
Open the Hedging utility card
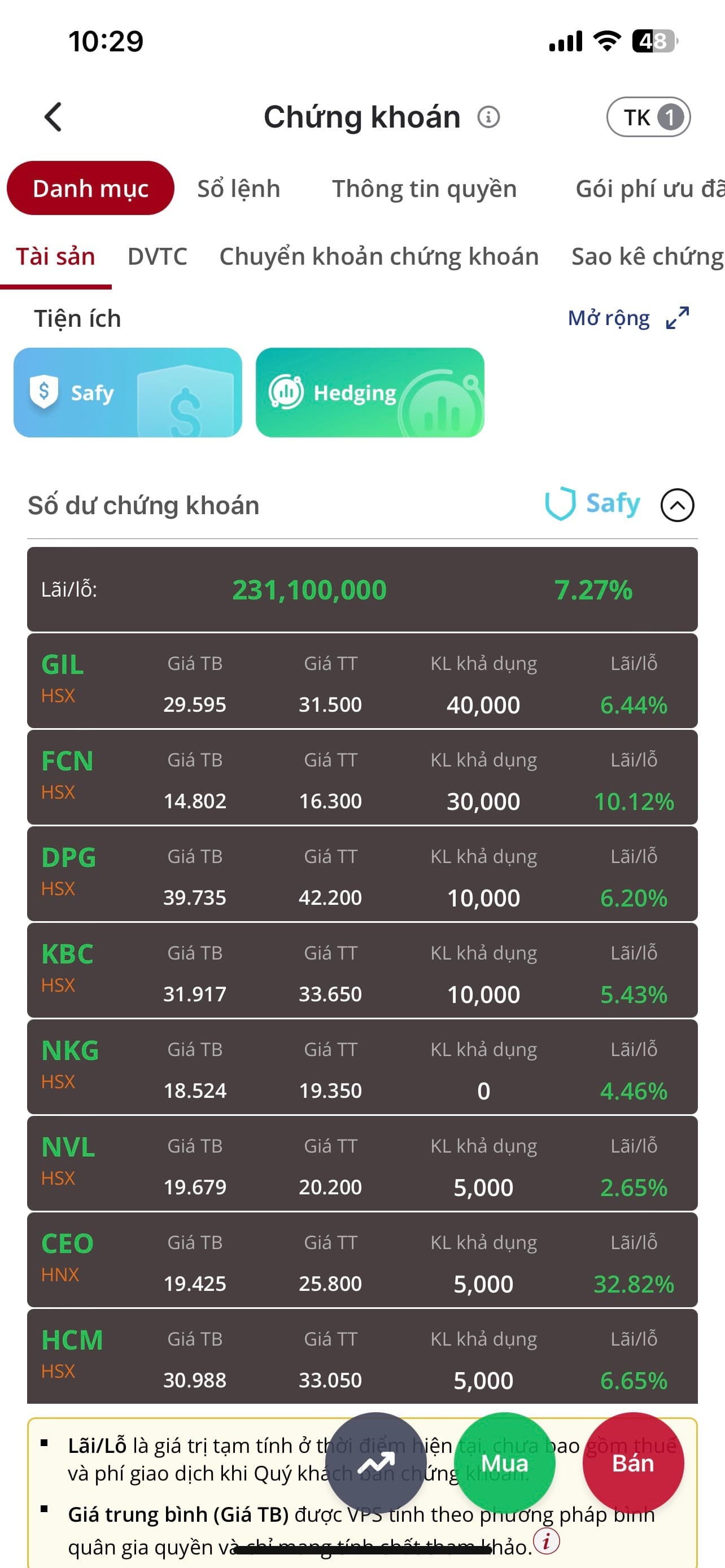[369, 393]
